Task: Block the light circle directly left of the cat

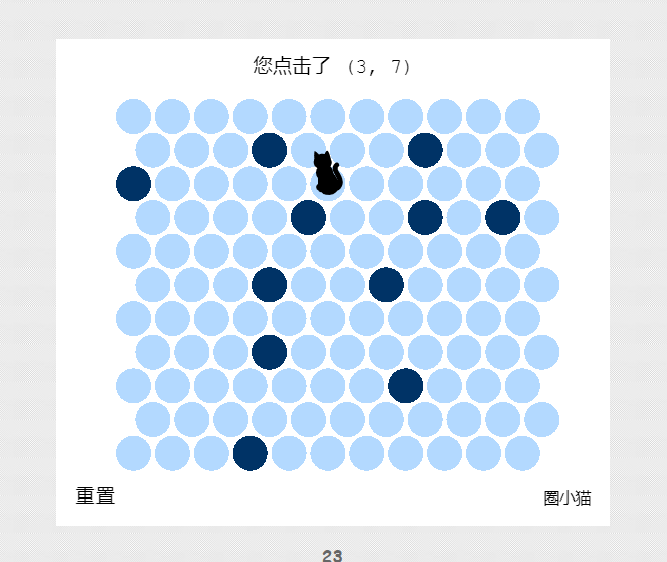Action: (290, 184)
